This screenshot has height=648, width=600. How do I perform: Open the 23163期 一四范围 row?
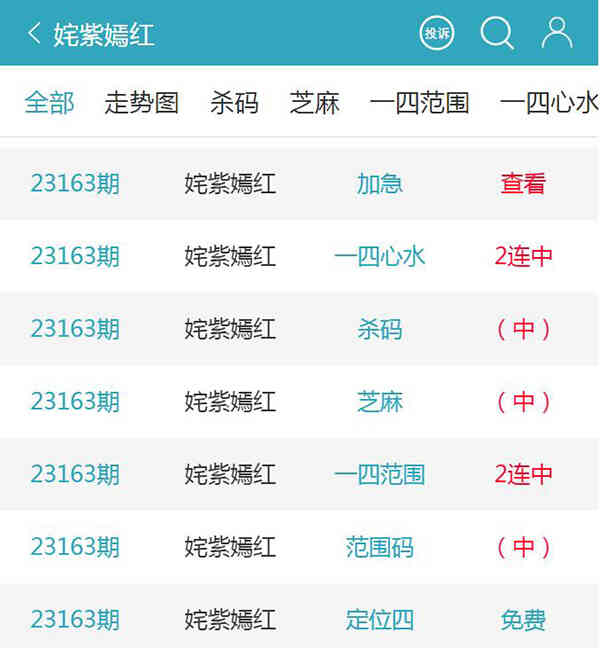pos(380,474)
